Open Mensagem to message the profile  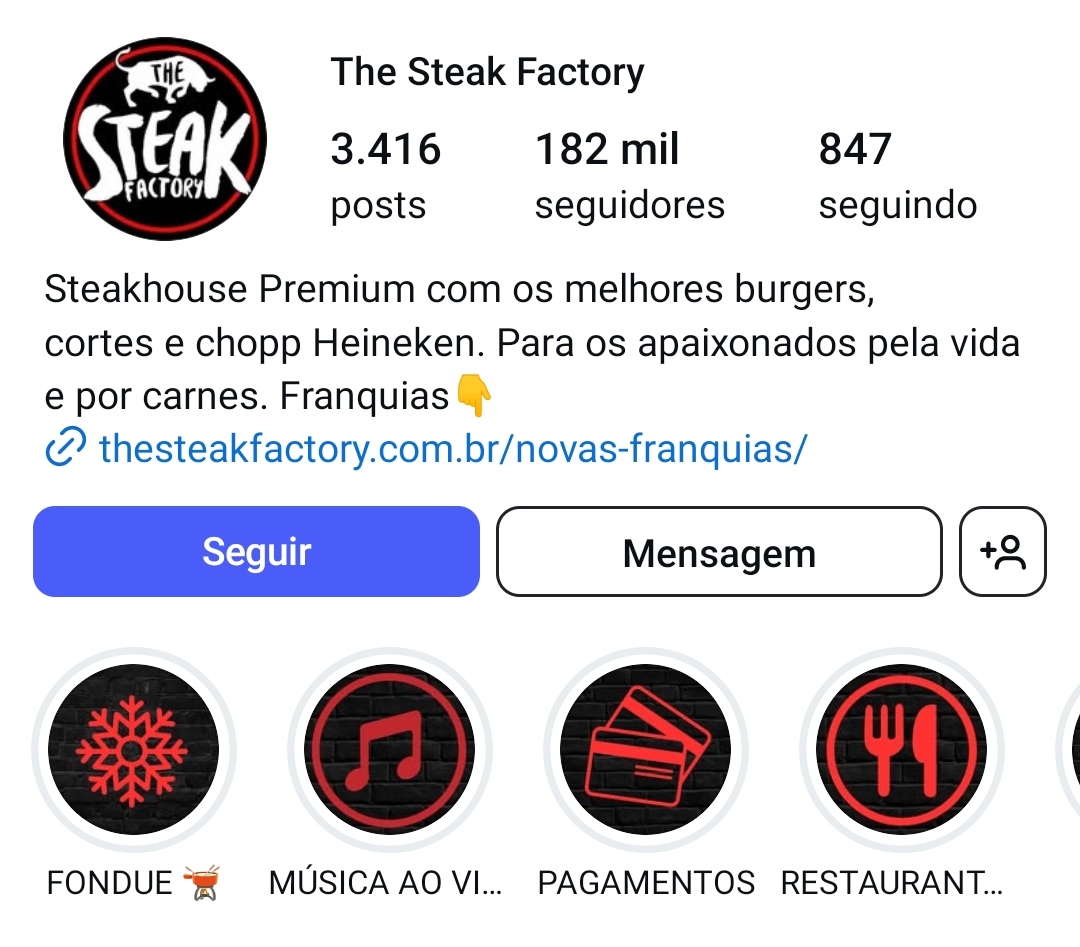[x=719, y=552]
